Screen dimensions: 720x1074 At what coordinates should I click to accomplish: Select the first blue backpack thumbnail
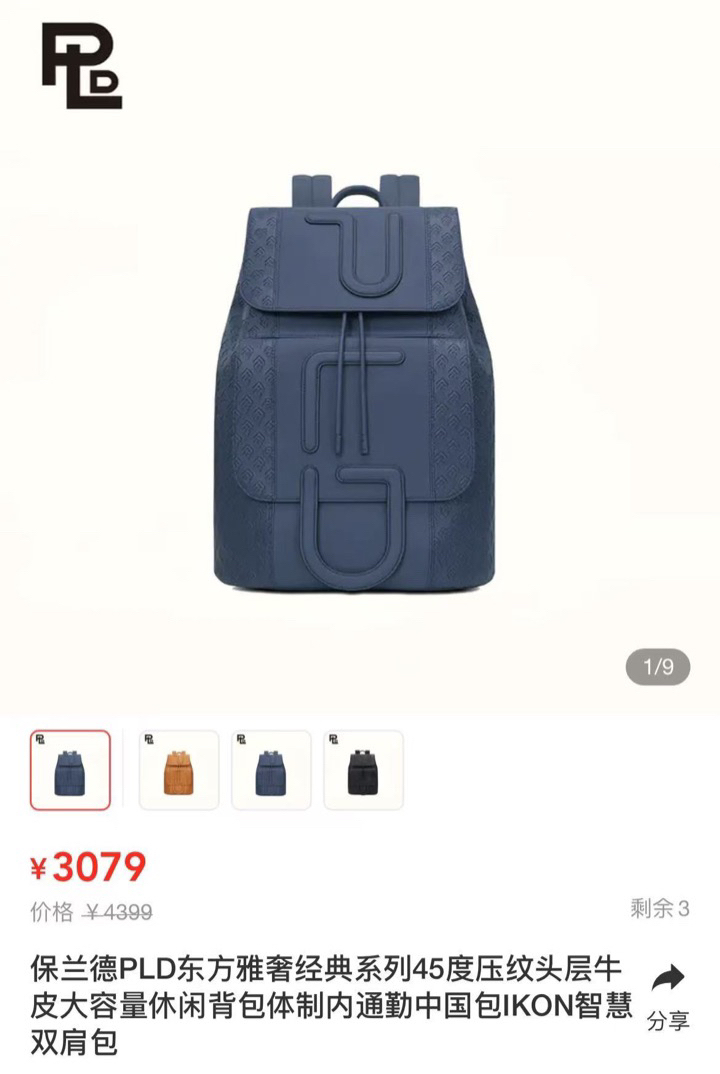(70, 769)
